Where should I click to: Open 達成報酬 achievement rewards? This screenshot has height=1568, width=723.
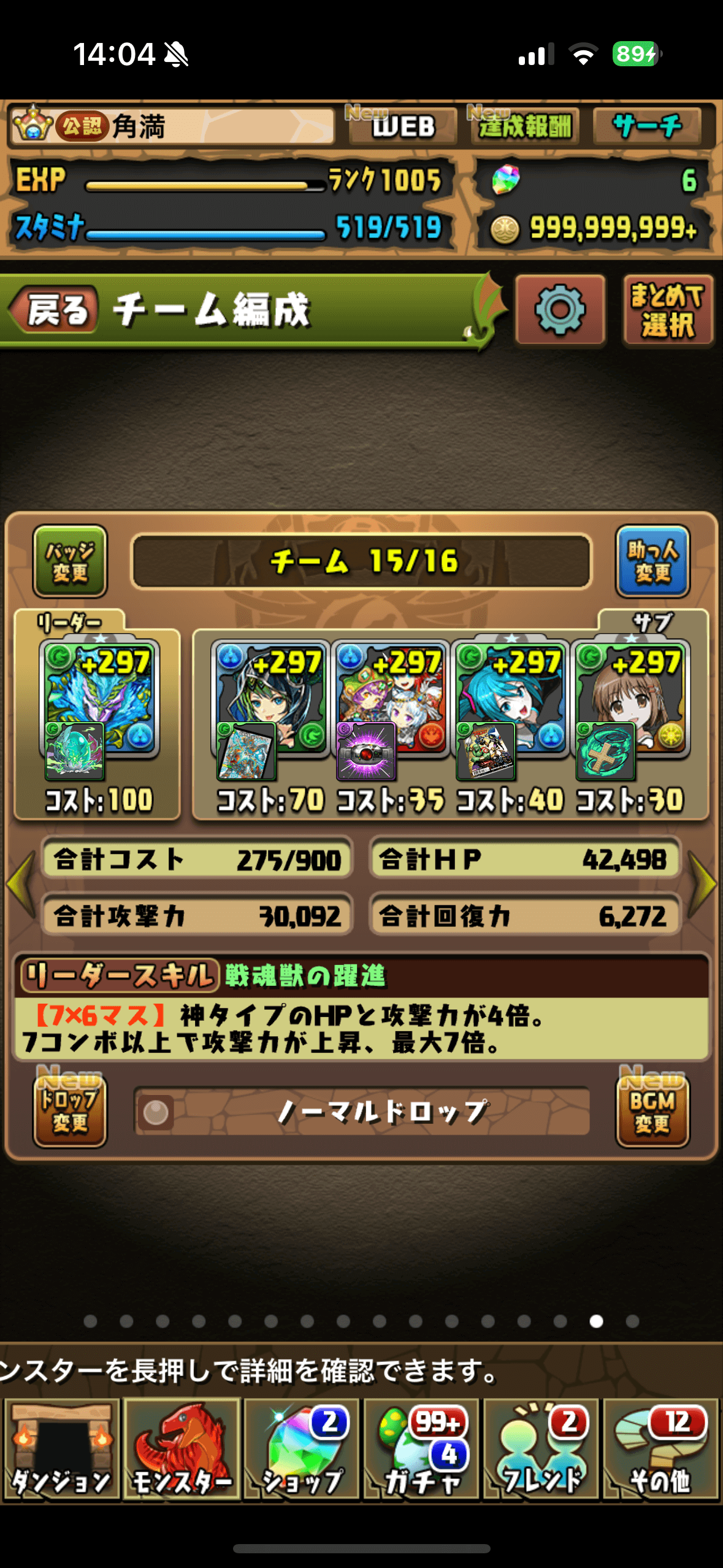524,127
